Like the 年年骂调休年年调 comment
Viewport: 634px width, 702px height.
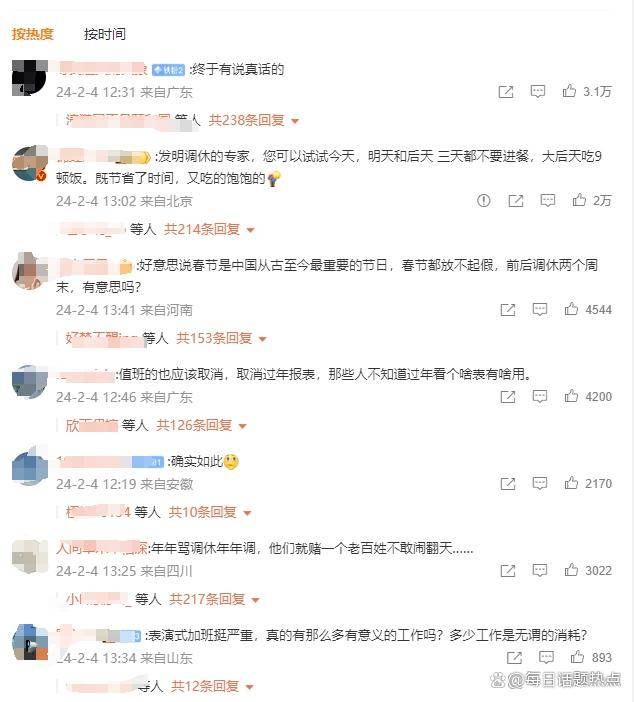(572, 570)
